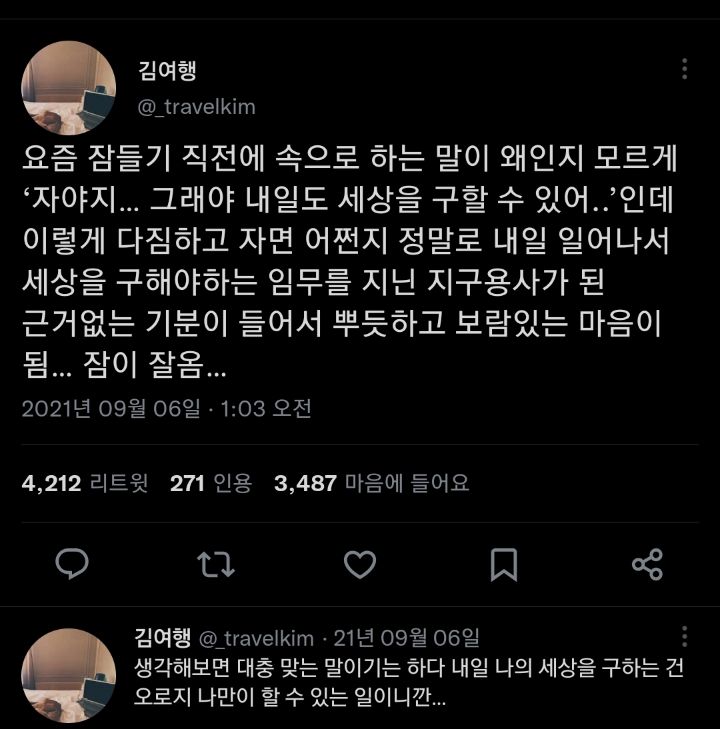The image size is (720, 729).
Task: Tap 김여행's profile picture on the main tweet
Action: click(68, 81)
